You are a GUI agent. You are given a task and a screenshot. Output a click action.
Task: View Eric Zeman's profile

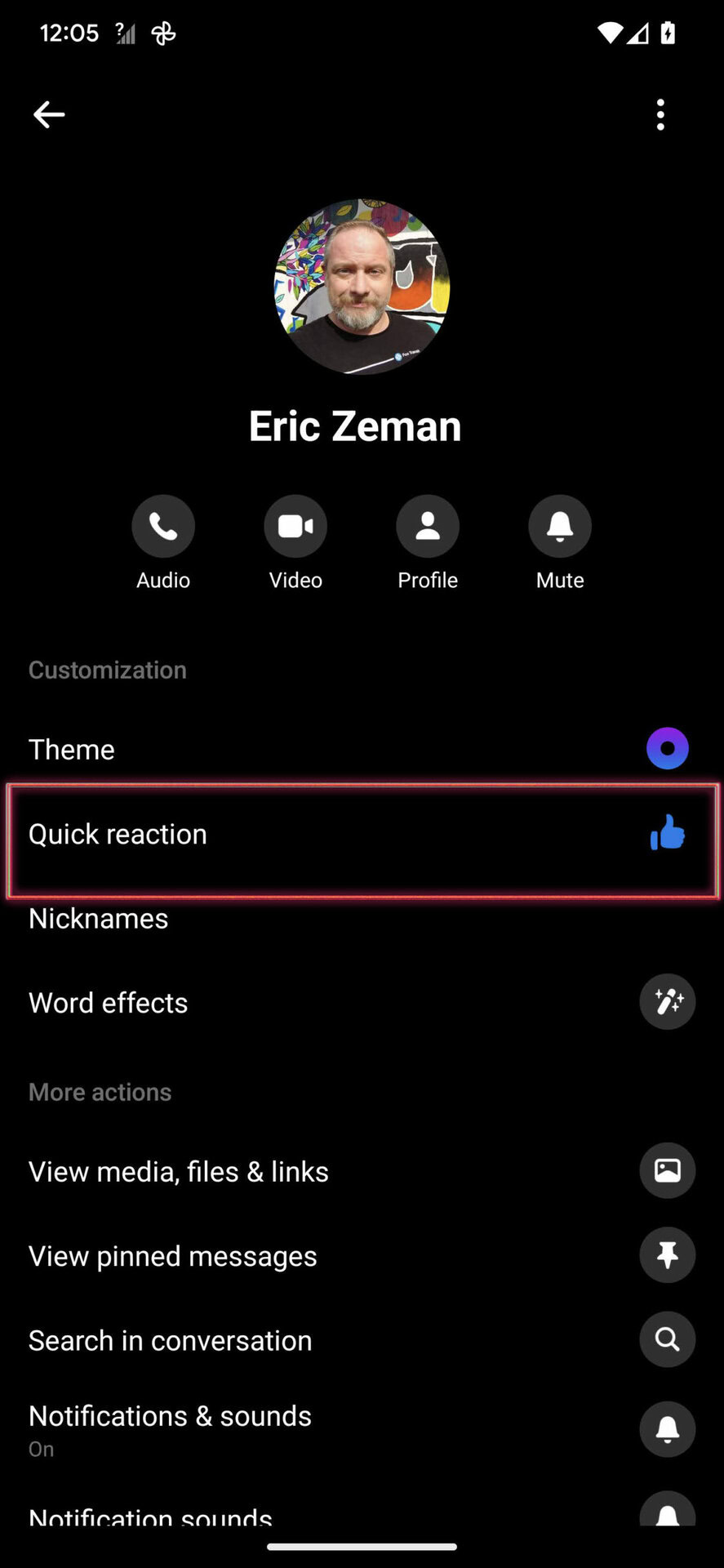[428, 527]
